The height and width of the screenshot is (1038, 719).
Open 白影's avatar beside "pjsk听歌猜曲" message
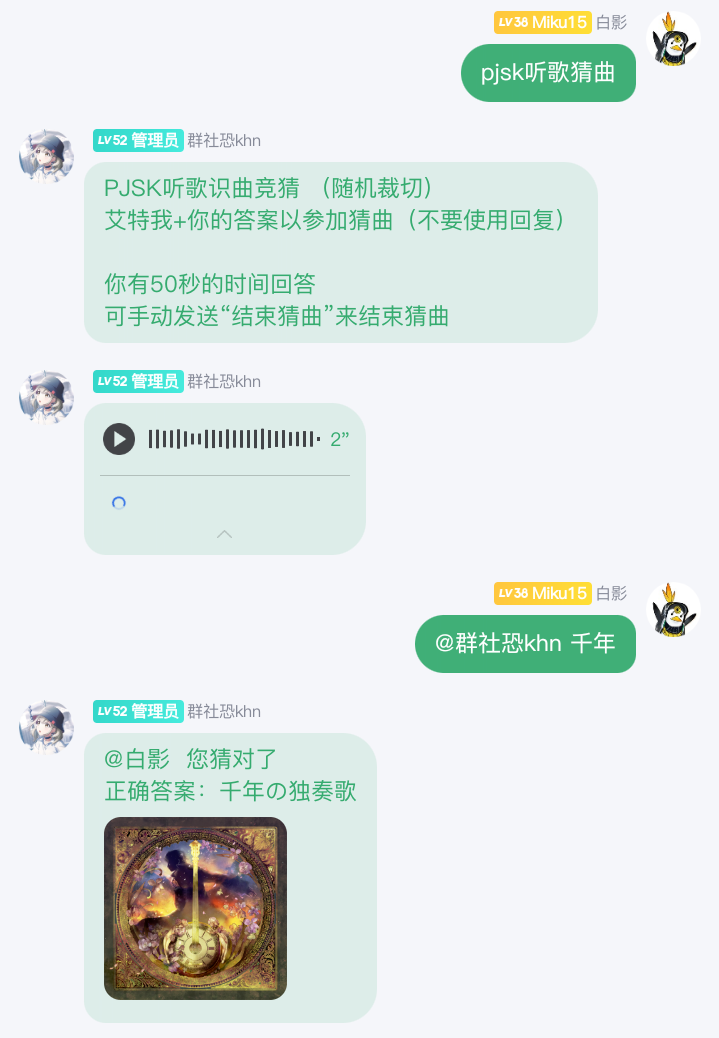click(674, 39)
